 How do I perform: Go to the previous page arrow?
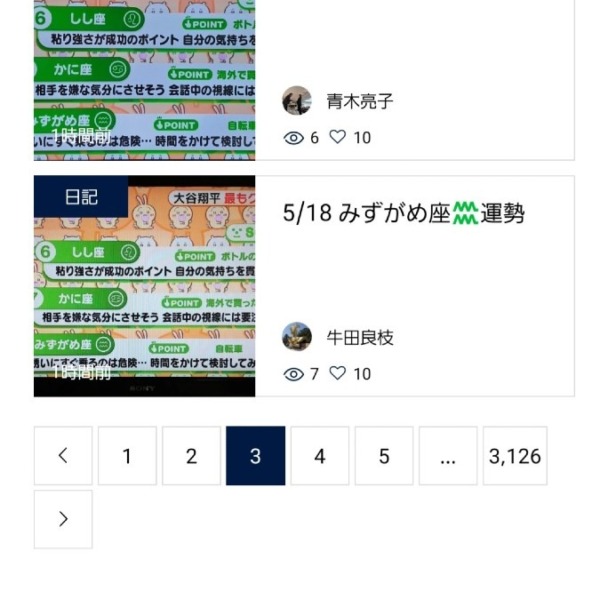(63, 456)
